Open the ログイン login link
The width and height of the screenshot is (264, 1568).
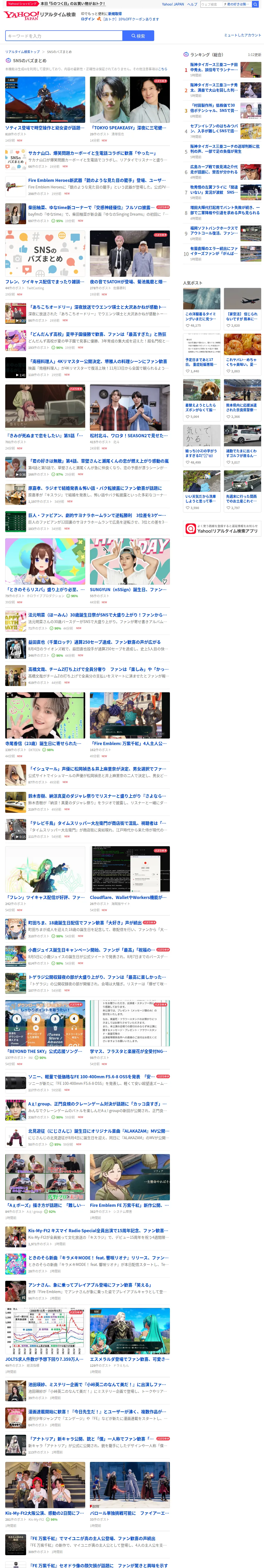click(x=88, y=19)
